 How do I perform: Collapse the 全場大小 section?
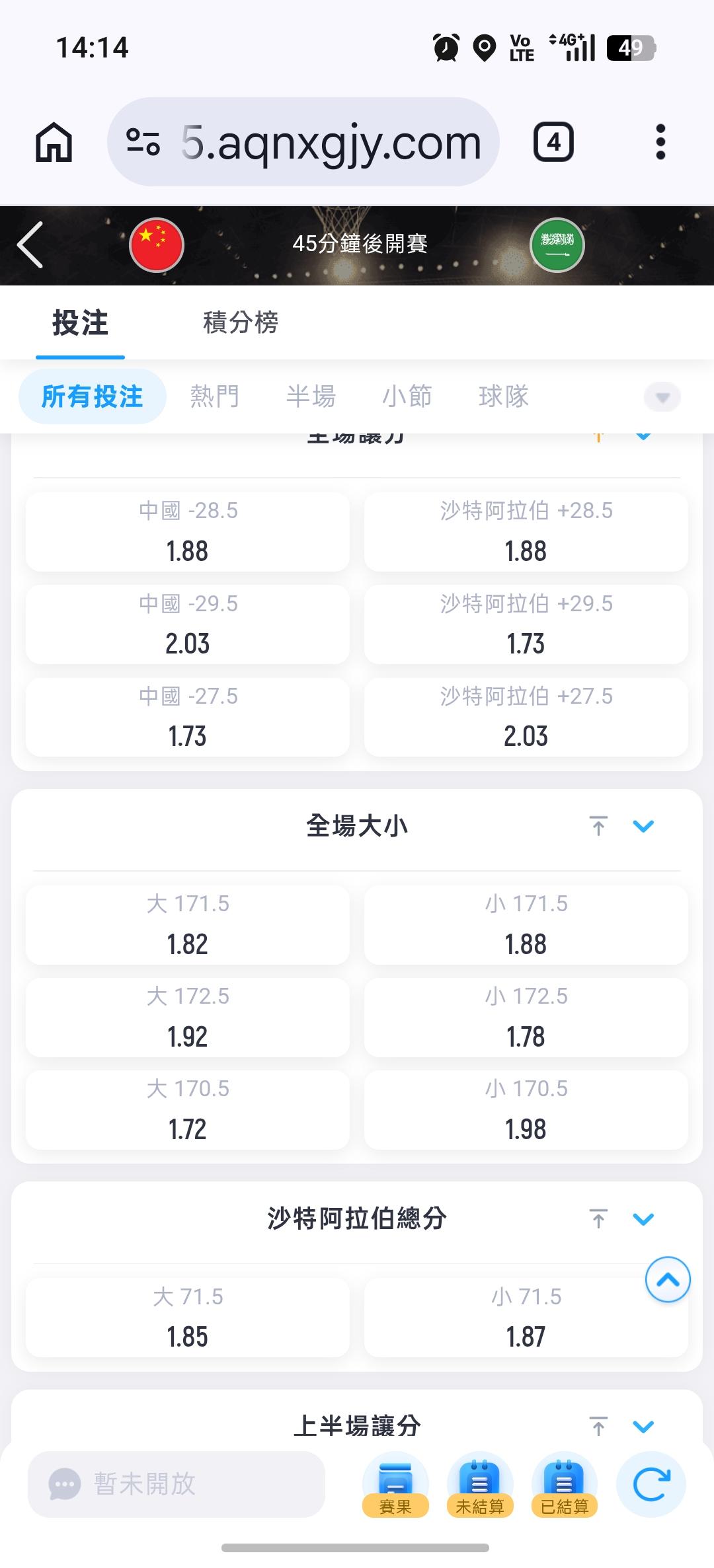click(643, 826)
